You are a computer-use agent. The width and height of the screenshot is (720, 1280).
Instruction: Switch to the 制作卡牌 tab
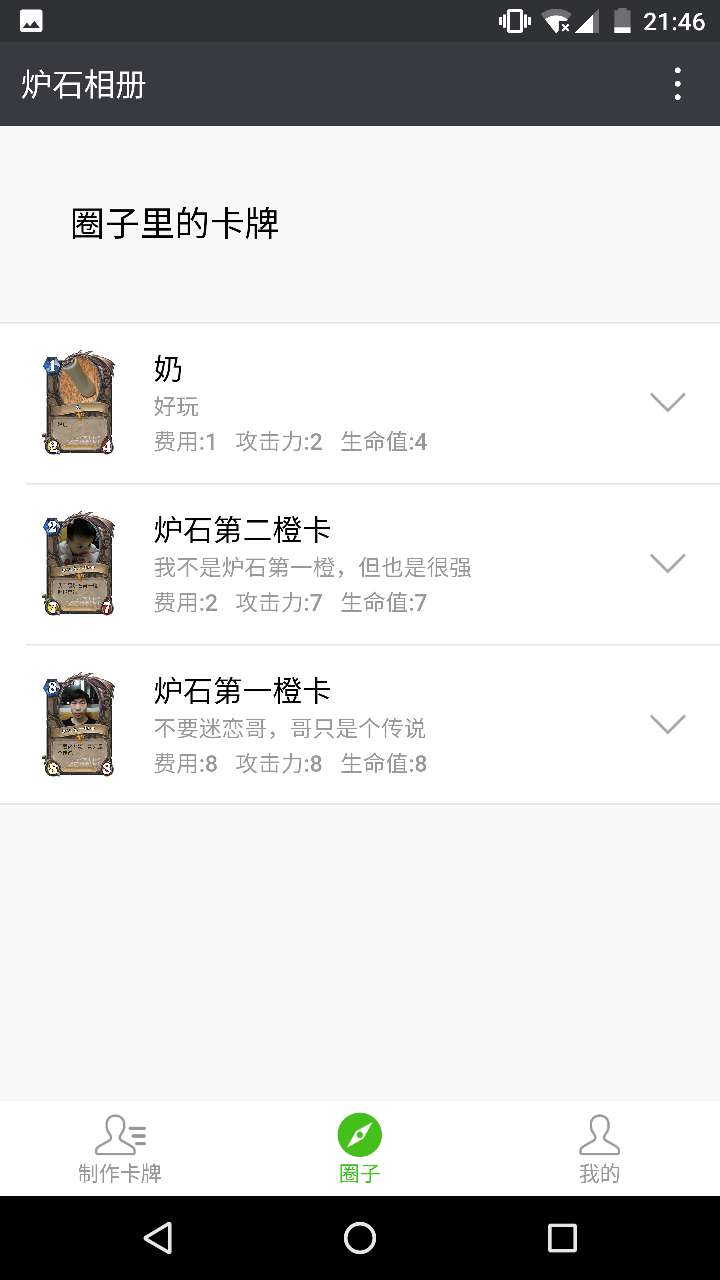(120, 1148)
